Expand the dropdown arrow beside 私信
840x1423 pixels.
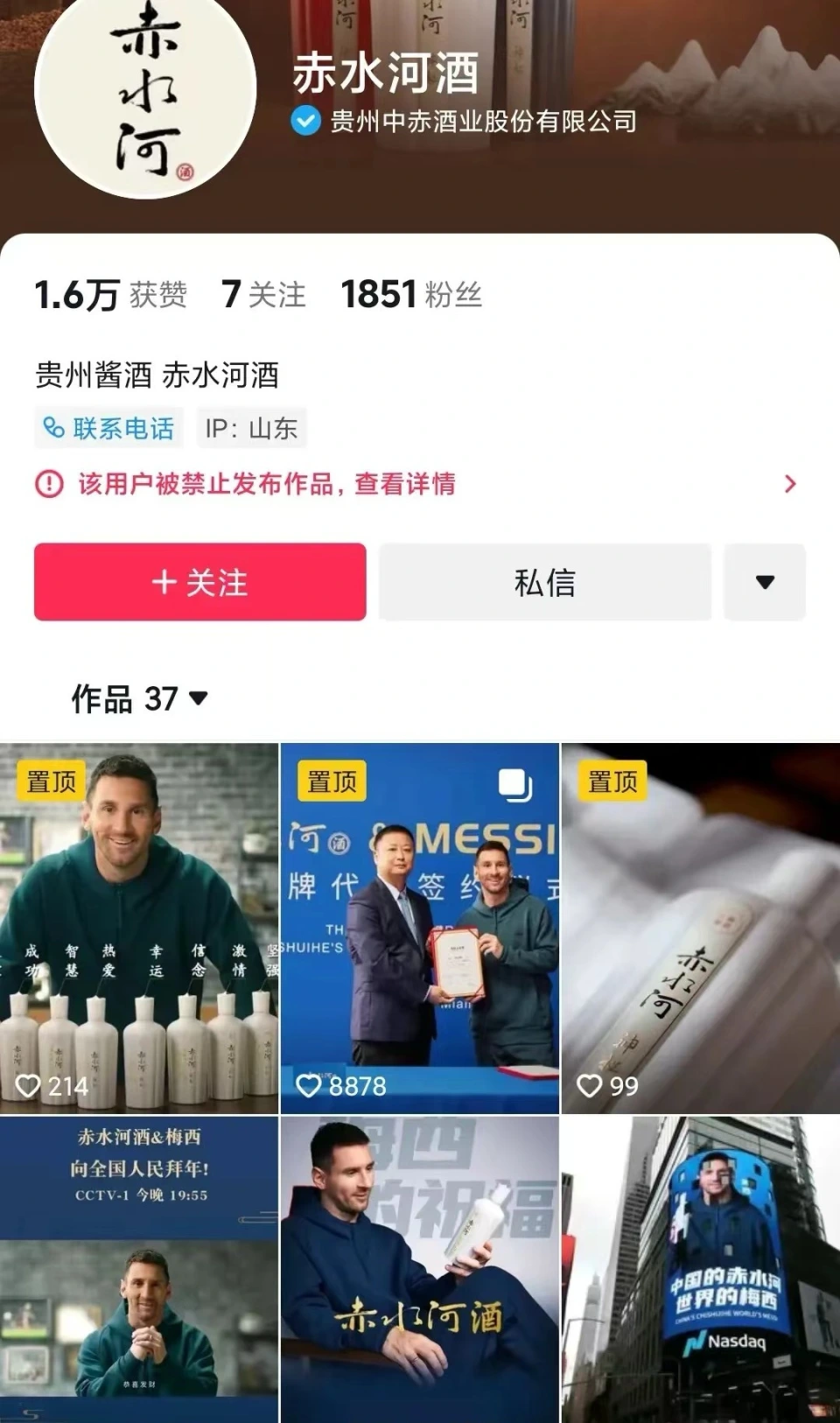pos(764,582)
